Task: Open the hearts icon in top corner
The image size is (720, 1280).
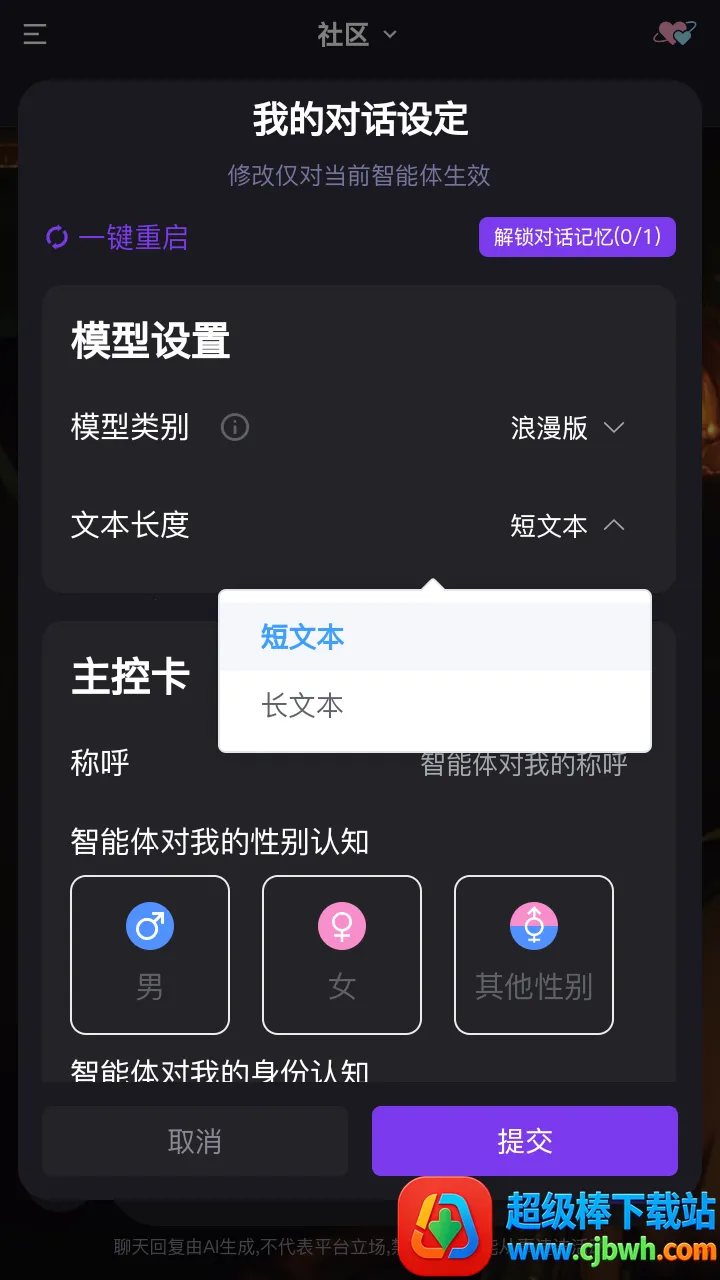Action: 675,34
